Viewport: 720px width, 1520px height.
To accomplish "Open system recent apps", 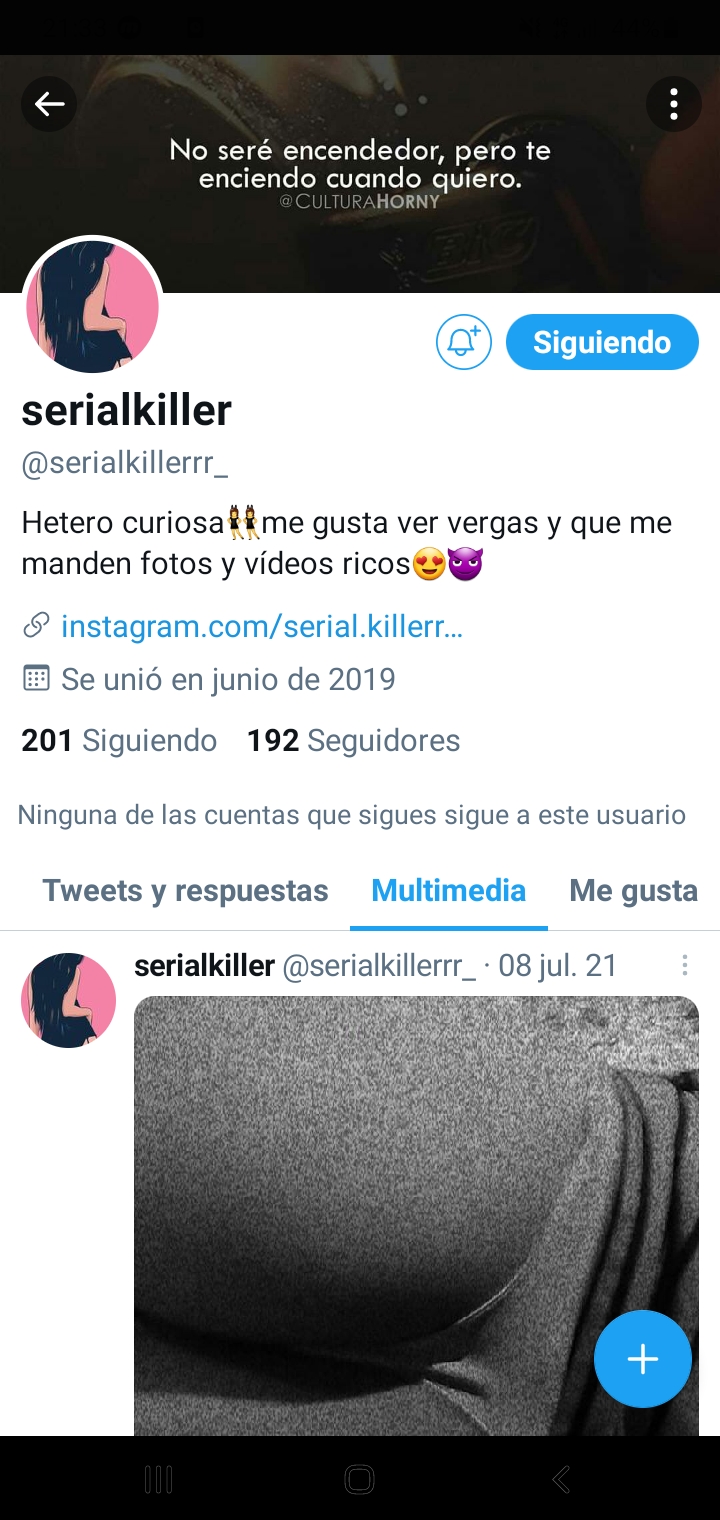I will pyautogui.click(x=158, y=1479).
